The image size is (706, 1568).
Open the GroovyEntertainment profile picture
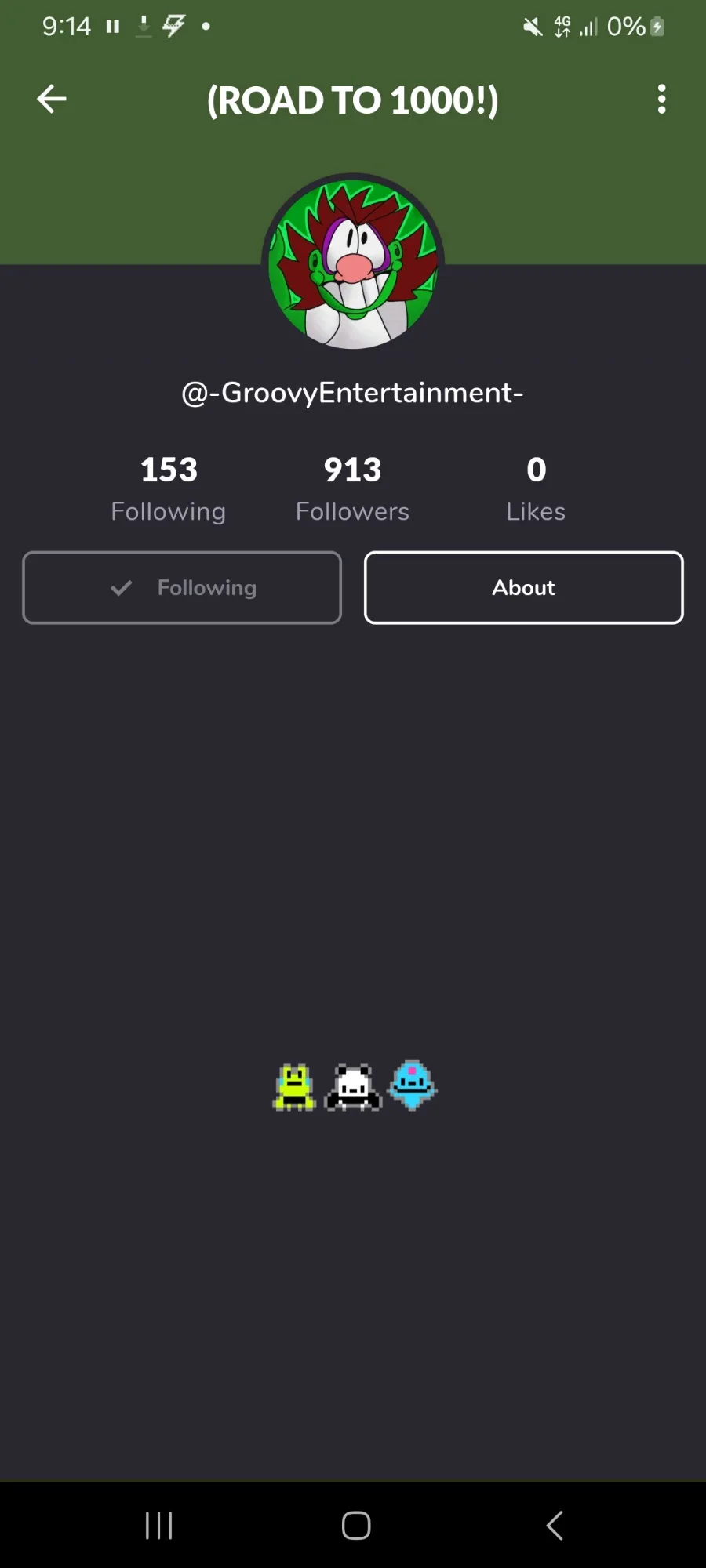click(x=353, y=264)
